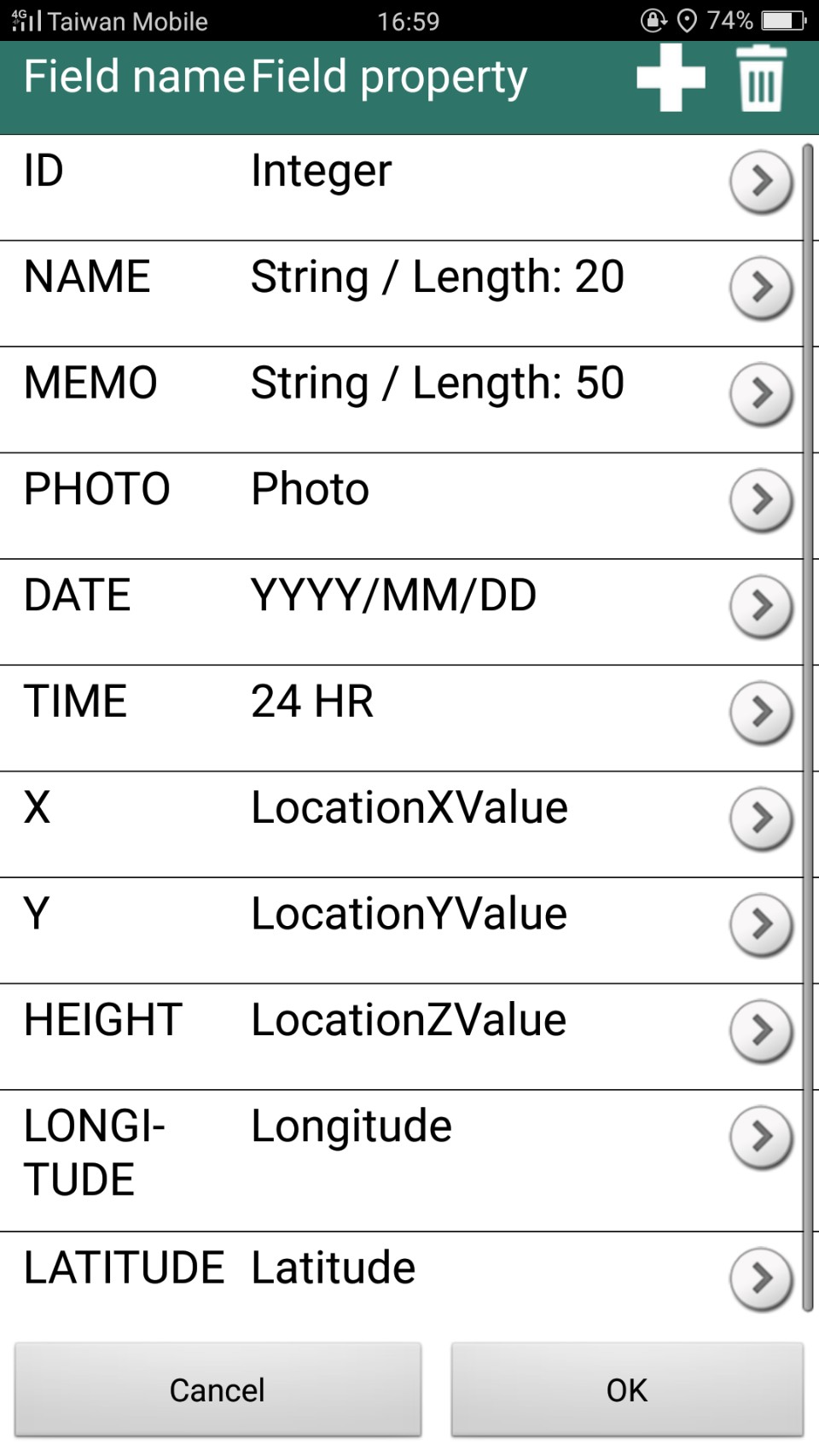Open the LATITUDE field row
Image resolution: width=819 pixels, height=1456 pixels.
click(401, 1278)
